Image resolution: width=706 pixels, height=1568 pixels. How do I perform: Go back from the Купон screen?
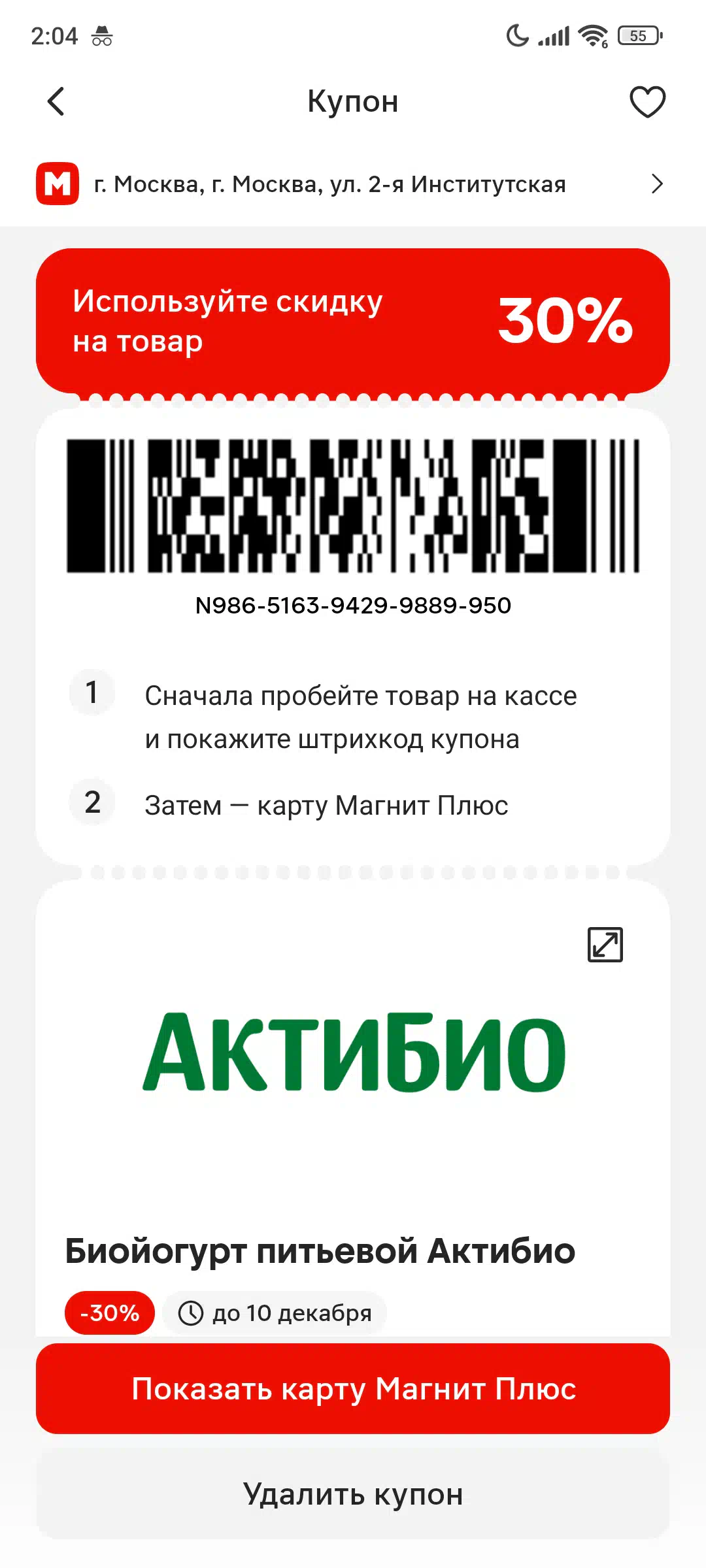point(57,102)
